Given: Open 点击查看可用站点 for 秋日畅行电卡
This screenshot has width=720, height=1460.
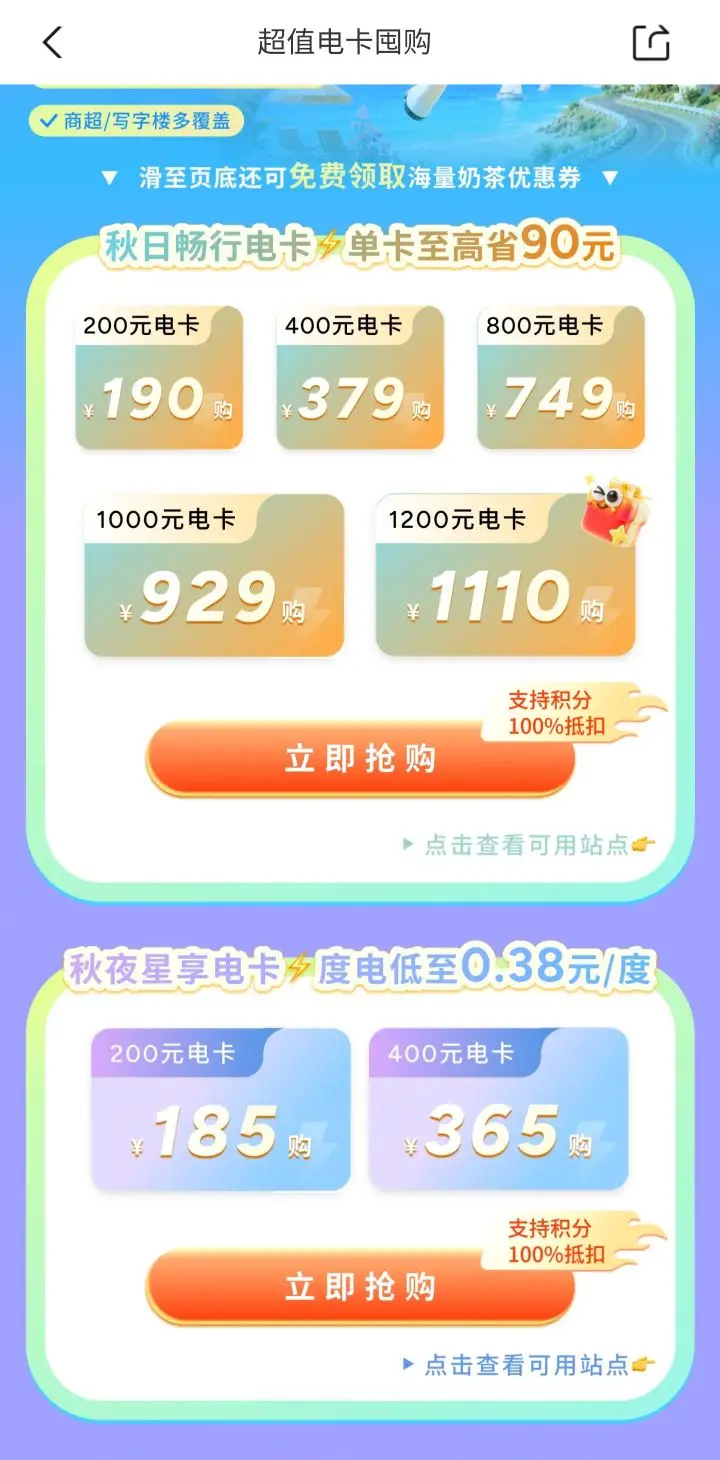Looking at the screenshot, I should click(529, 845).
